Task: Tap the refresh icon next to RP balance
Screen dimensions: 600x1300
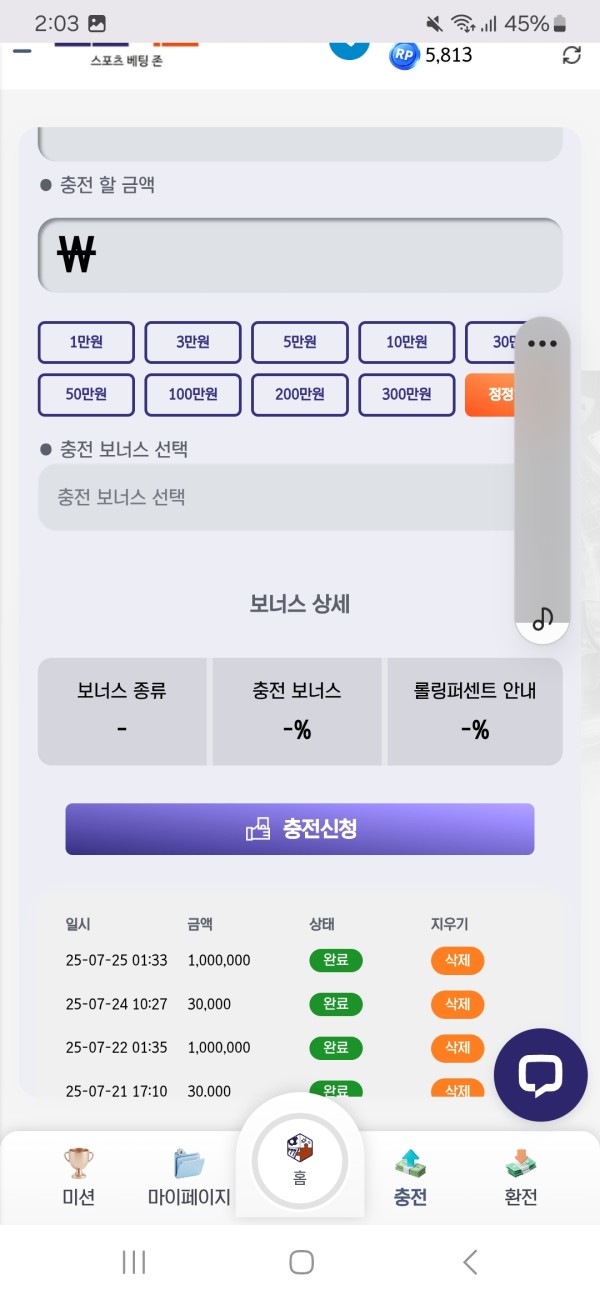Action: click(571, 55)
